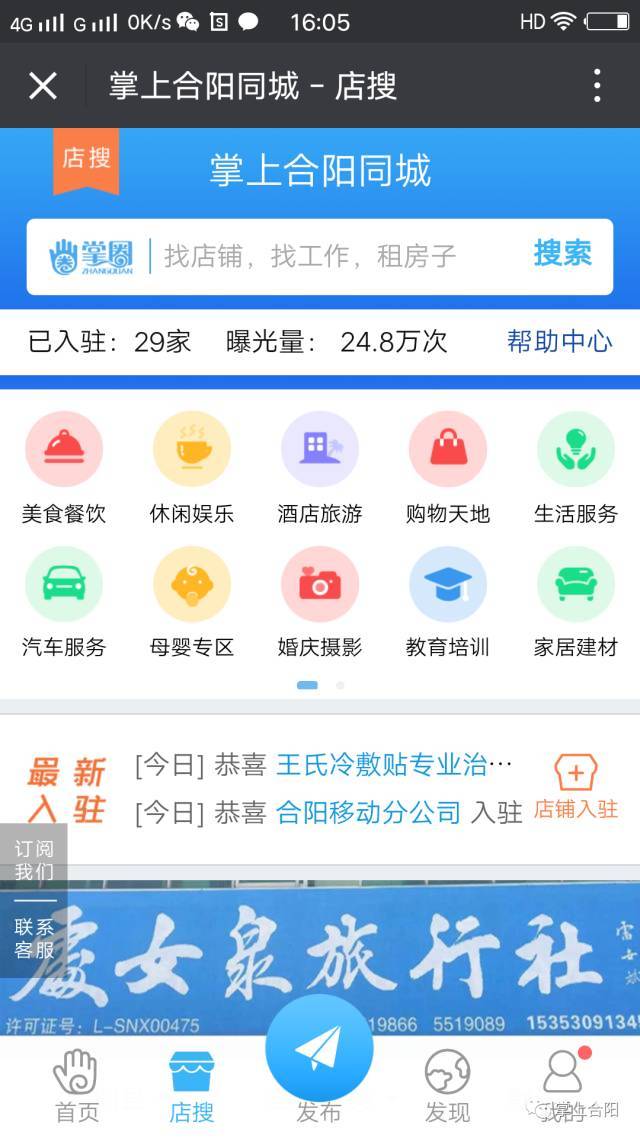Close the 掌上合阳同城 web page
Viewport: 640px width, 1138px height.
tap(43, 86)
